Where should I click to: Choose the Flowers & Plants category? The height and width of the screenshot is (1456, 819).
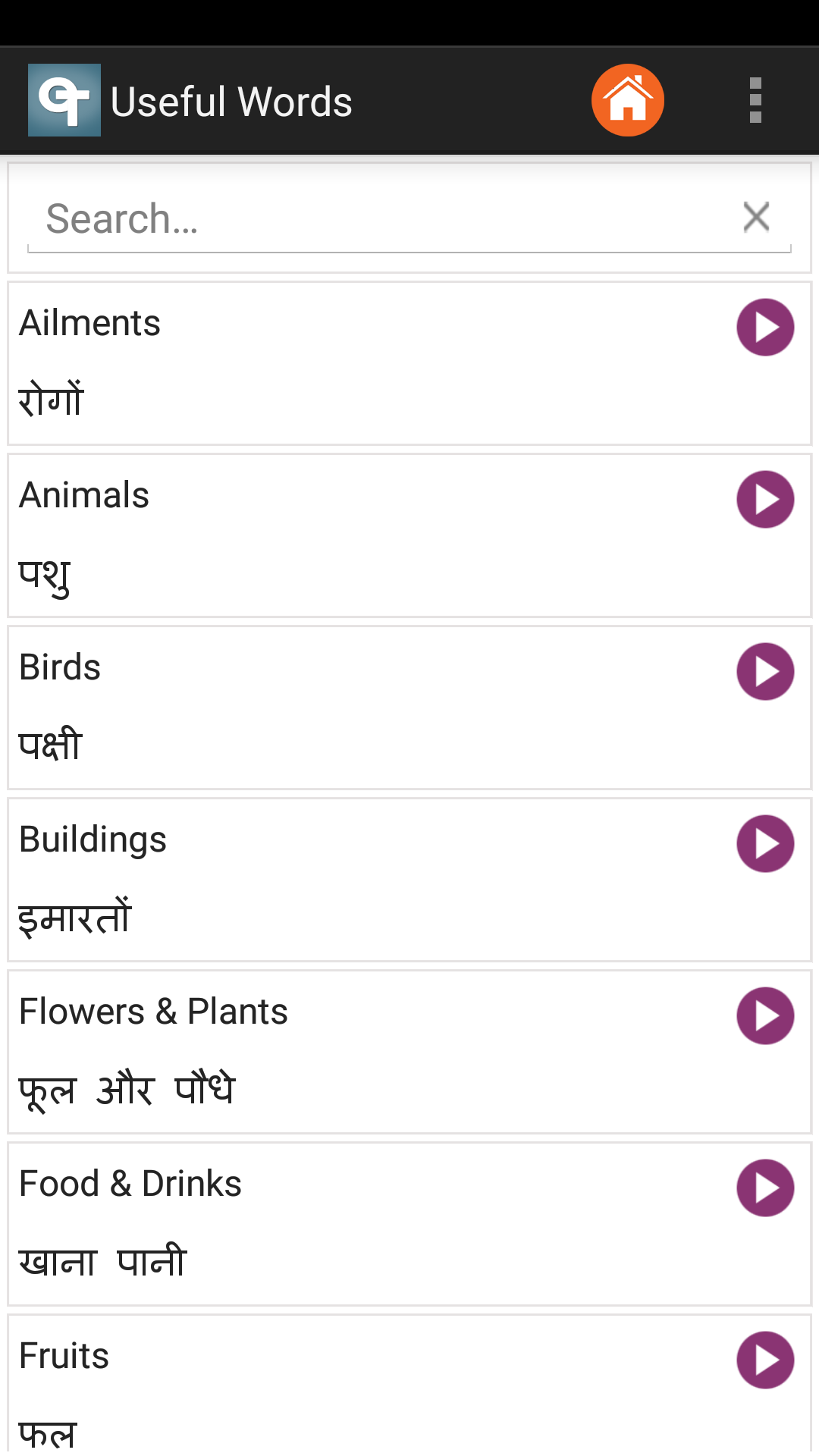[x=409, y=1052]
